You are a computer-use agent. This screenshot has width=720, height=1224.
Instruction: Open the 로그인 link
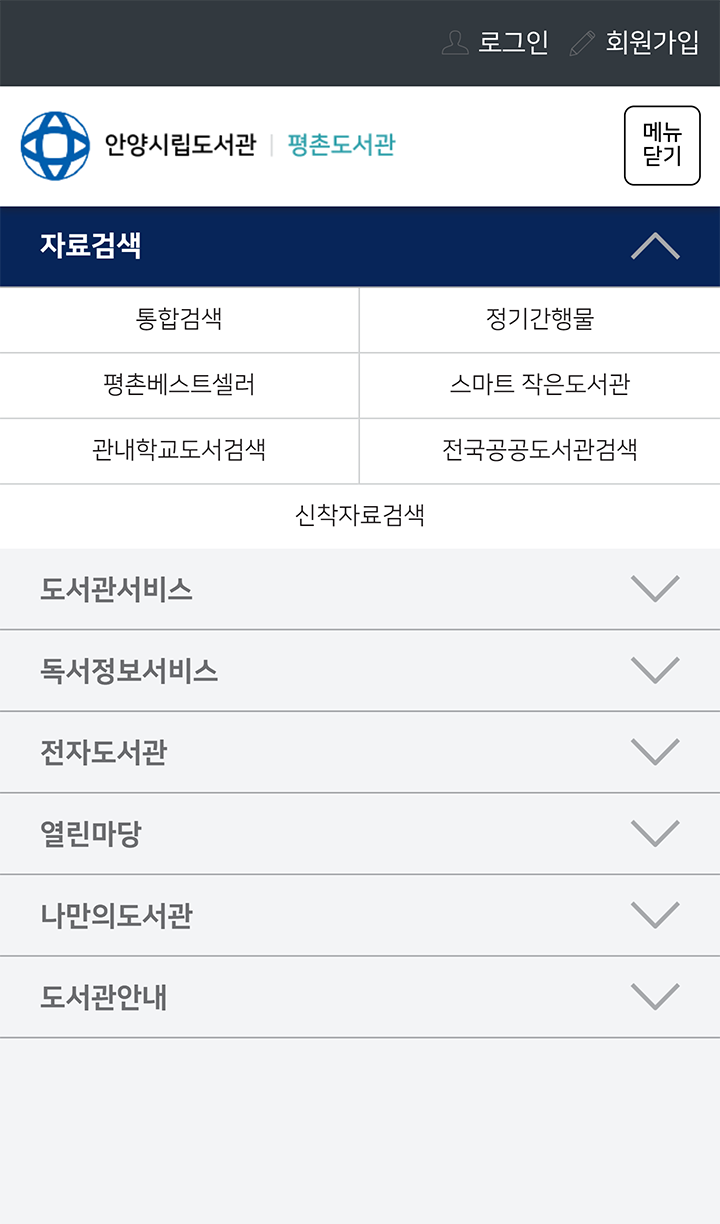(496, 43)
